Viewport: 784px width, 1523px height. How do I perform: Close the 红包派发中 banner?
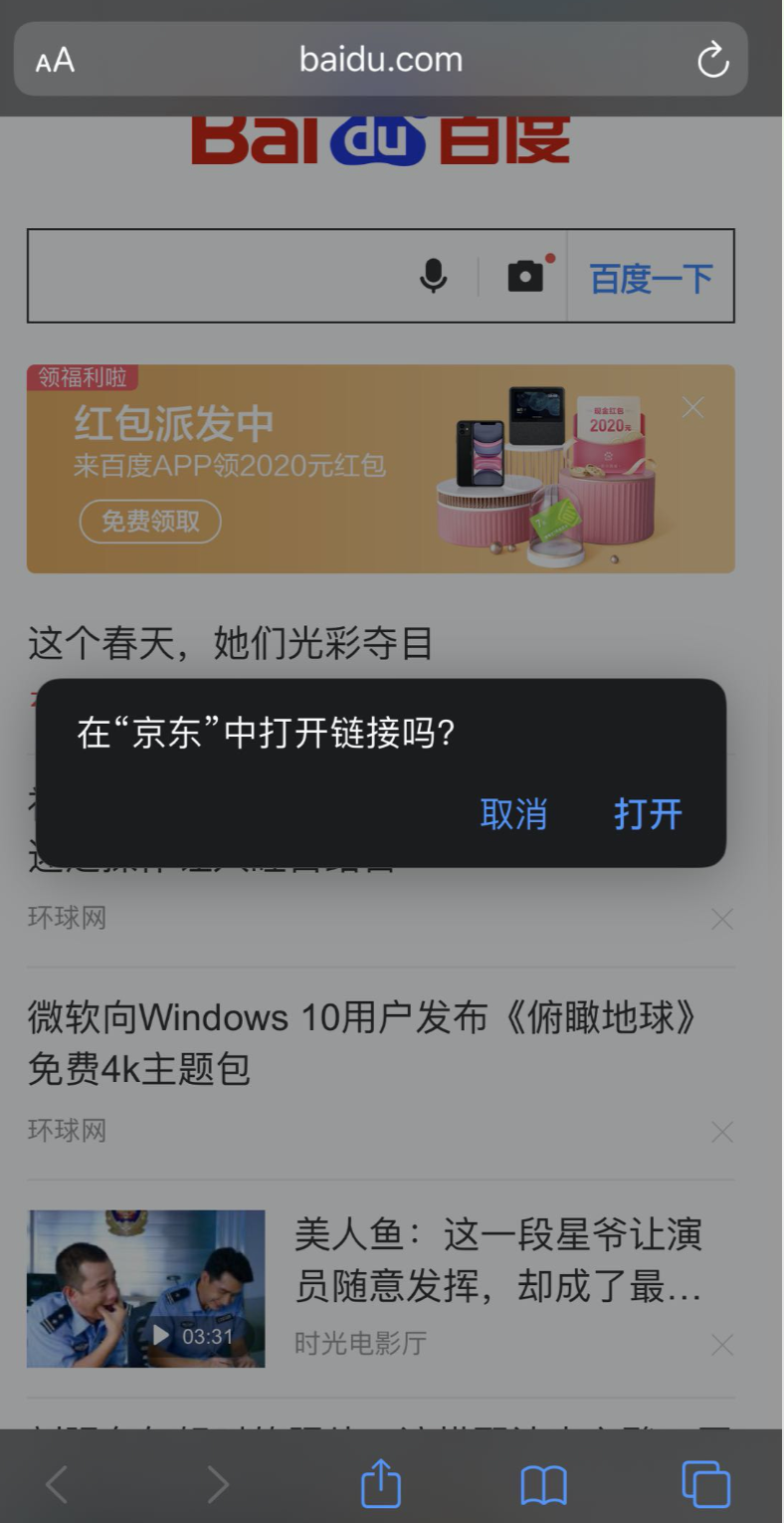(693, 408)
